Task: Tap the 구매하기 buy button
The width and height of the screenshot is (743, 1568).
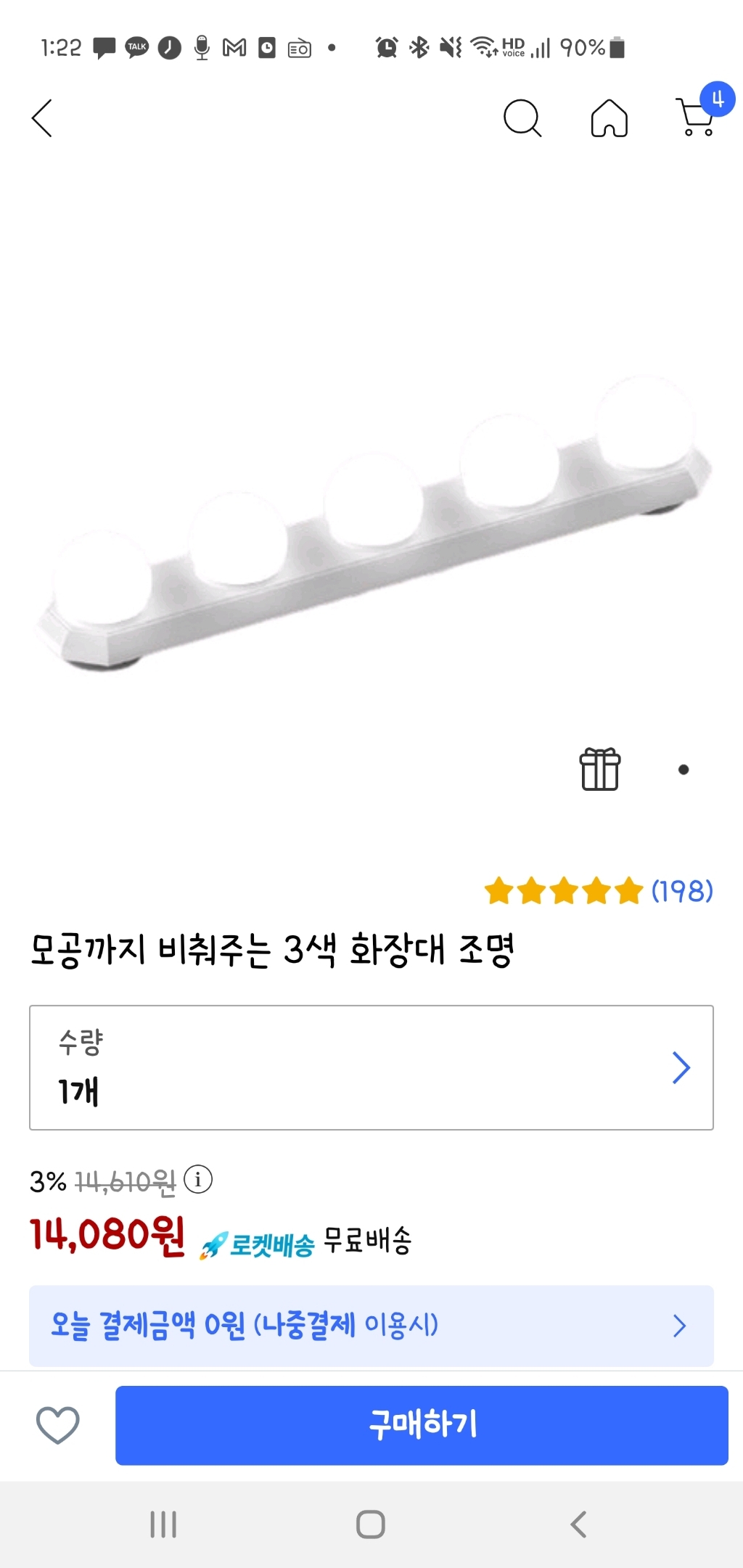Action: coord(422,1425)
